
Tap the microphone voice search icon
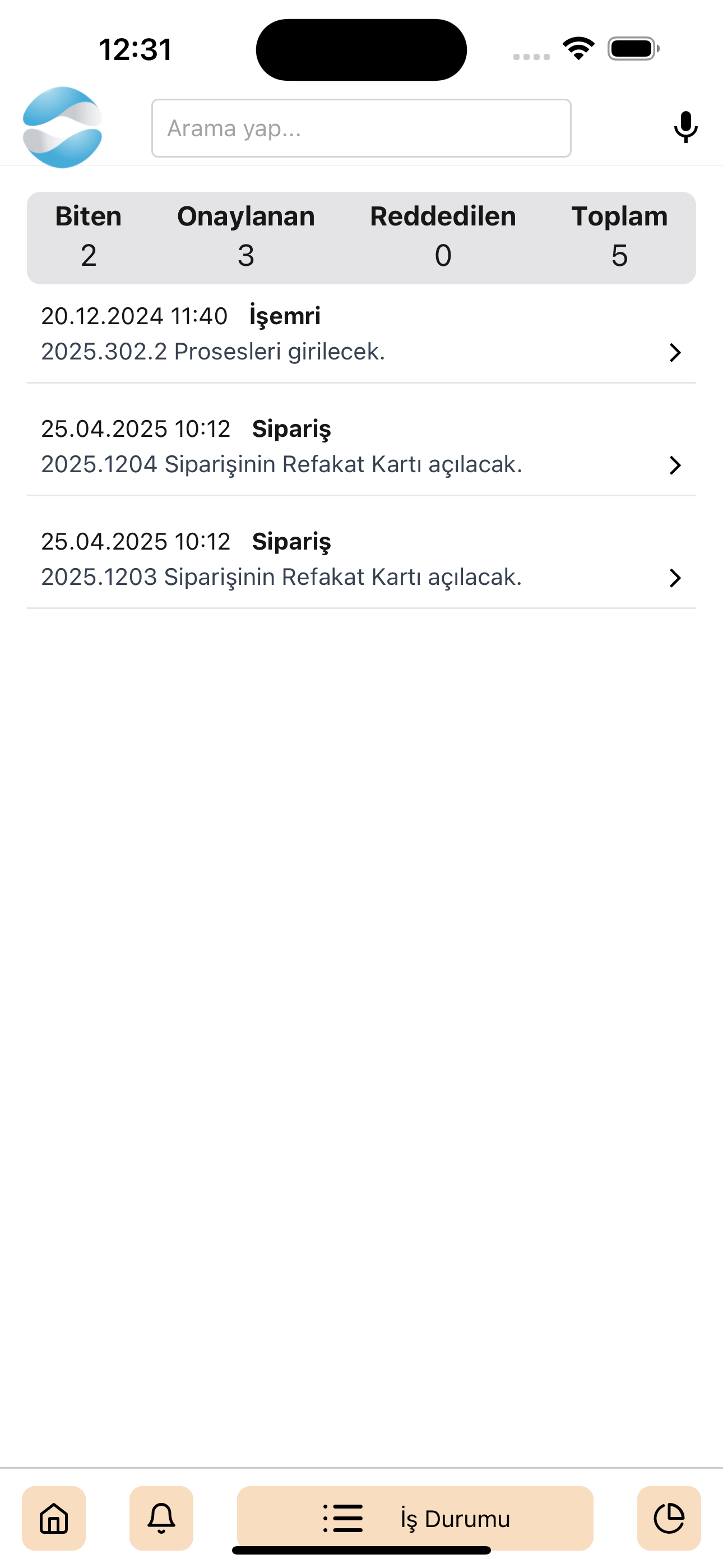685,127
